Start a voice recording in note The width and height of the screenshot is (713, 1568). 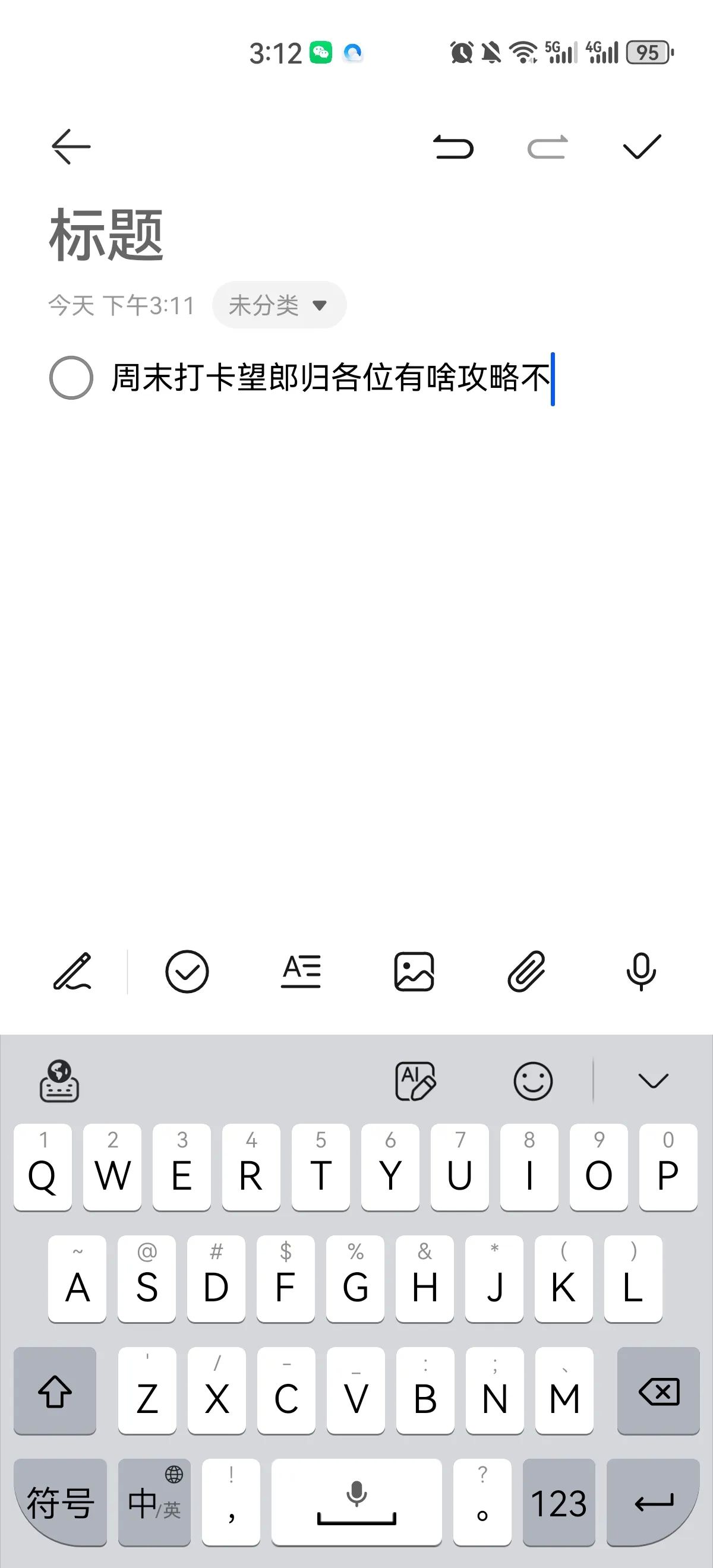coord(641,971)
